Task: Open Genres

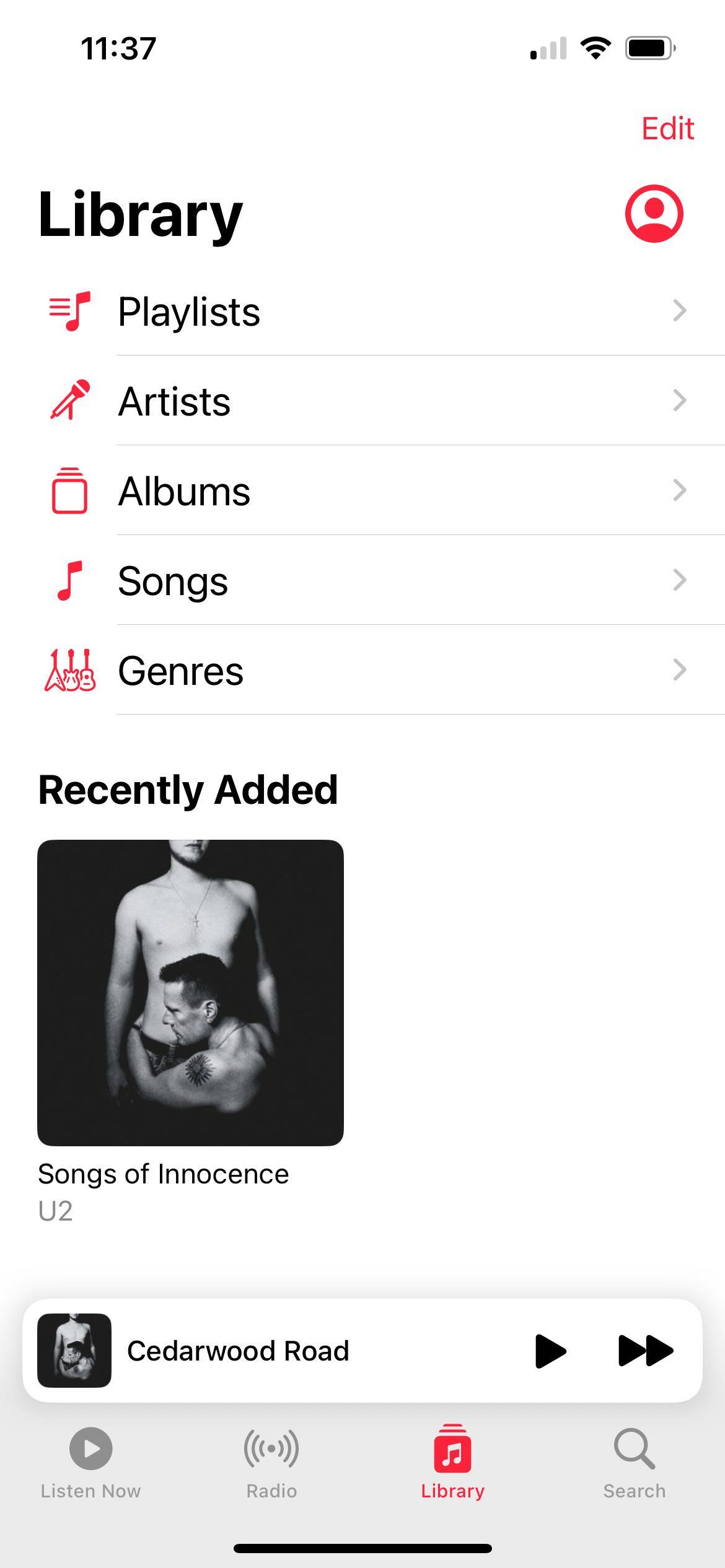Action: 372,670
